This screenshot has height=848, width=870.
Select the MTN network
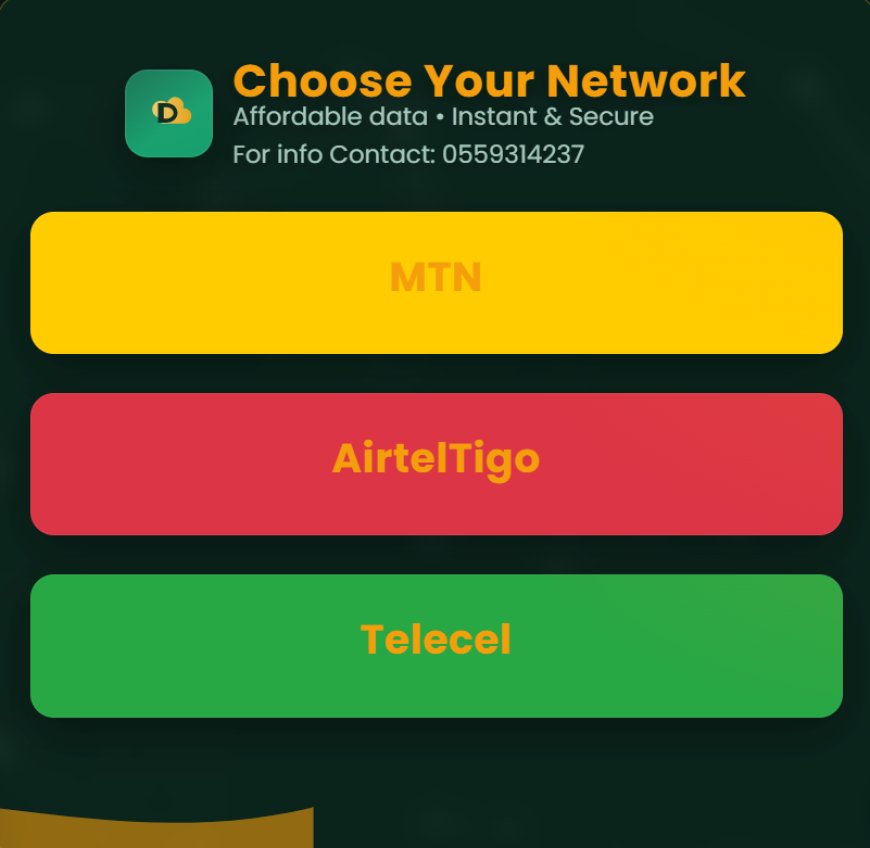point(436,282)
